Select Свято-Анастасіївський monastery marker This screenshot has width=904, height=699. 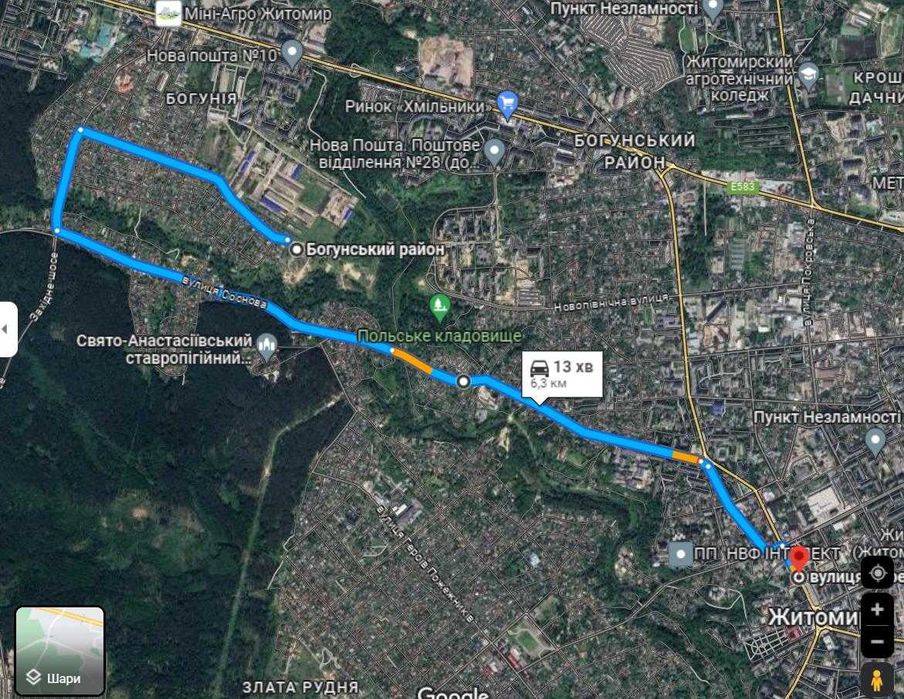(x=266, y=347)
